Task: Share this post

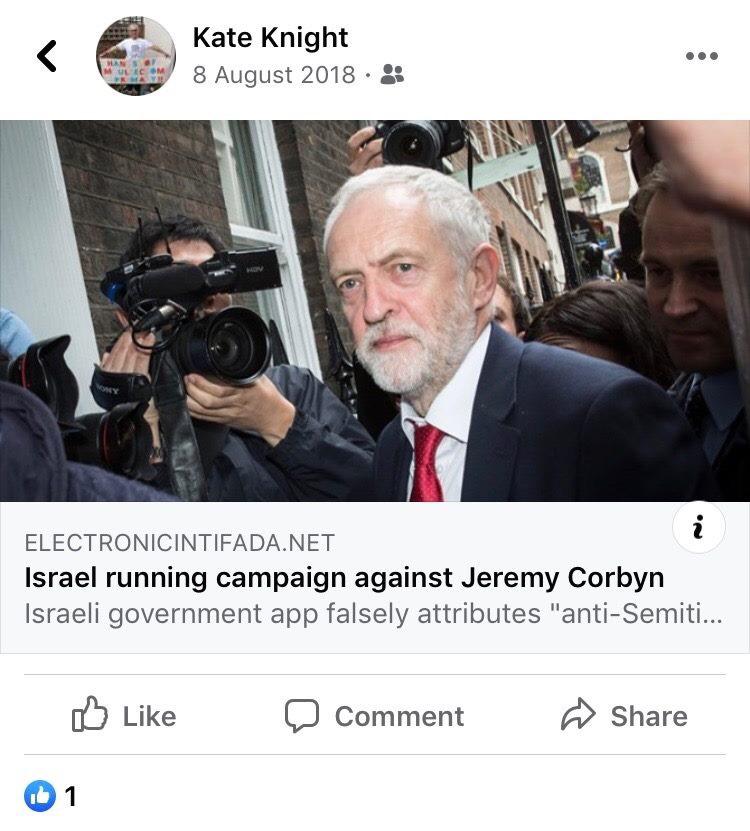Action: tap(625, 716)
